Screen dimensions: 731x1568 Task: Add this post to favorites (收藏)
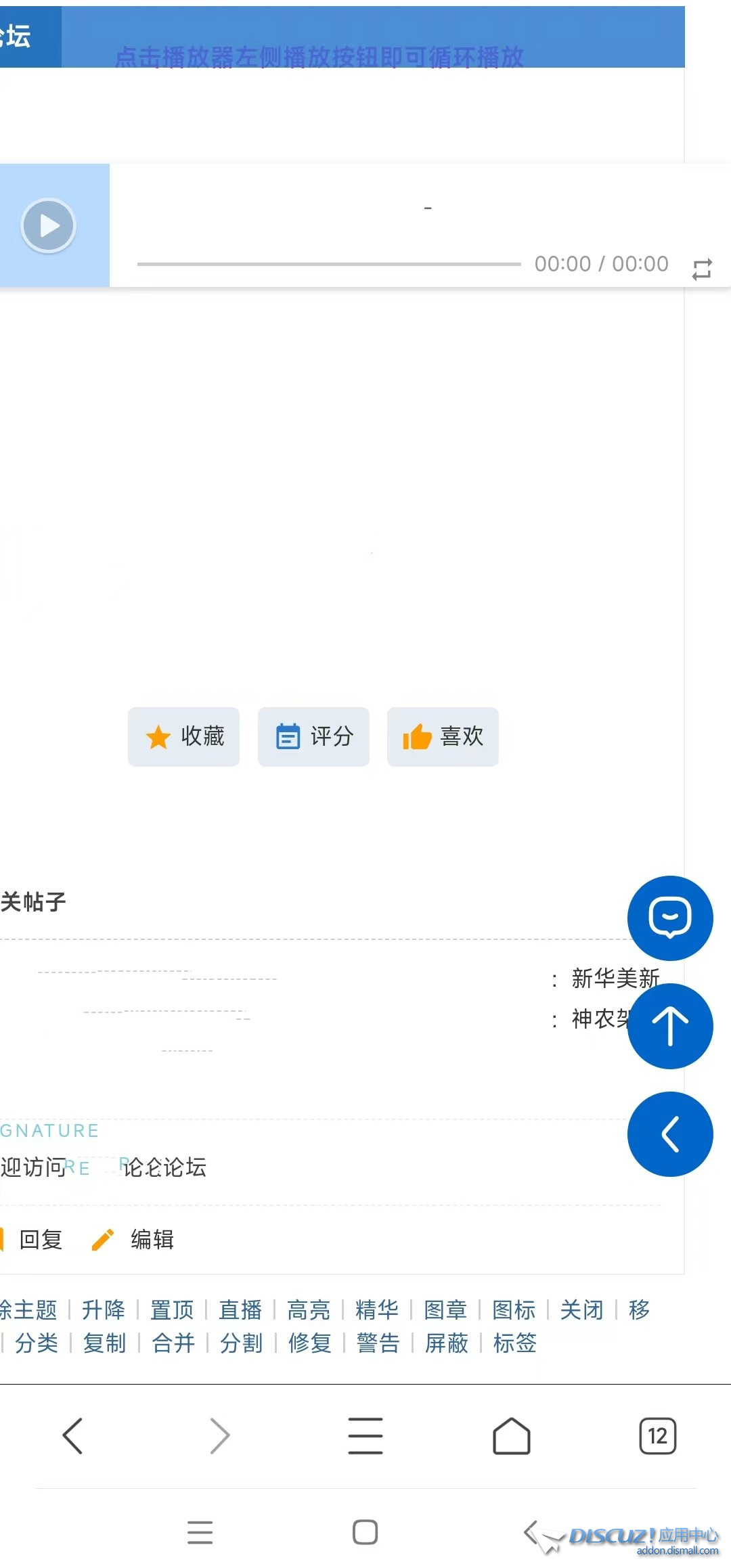coord(184,736)
